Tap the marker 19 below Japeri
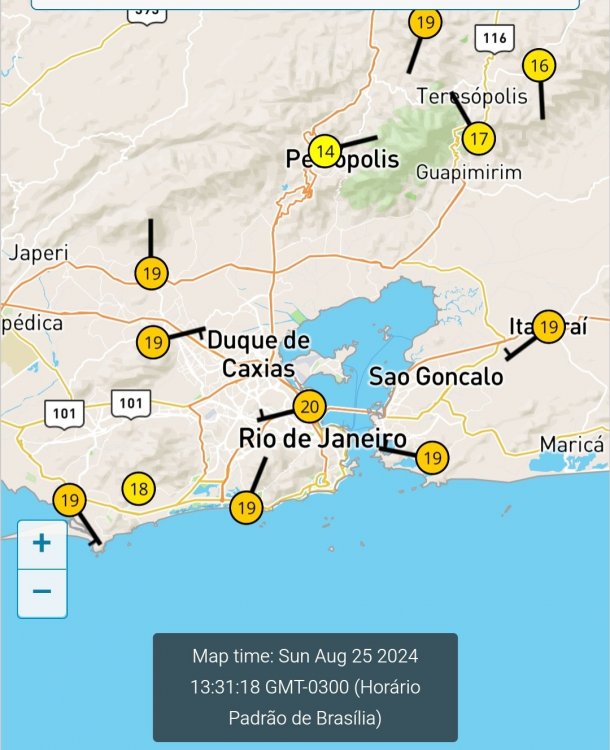The height and width of the screenshot is (750, 610). click(151, 273)
